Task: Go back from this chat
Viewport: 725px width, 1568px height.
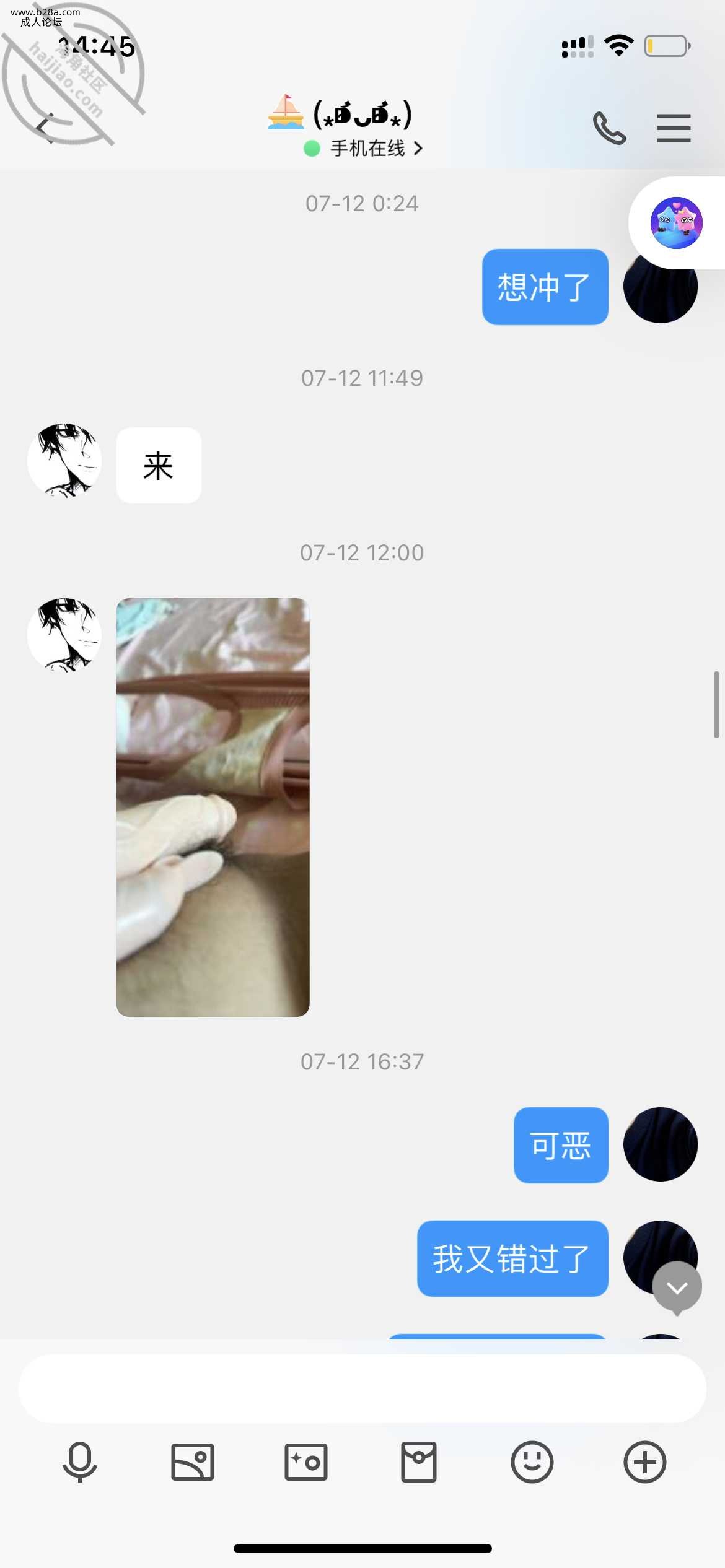Action: tap(45, 128)
